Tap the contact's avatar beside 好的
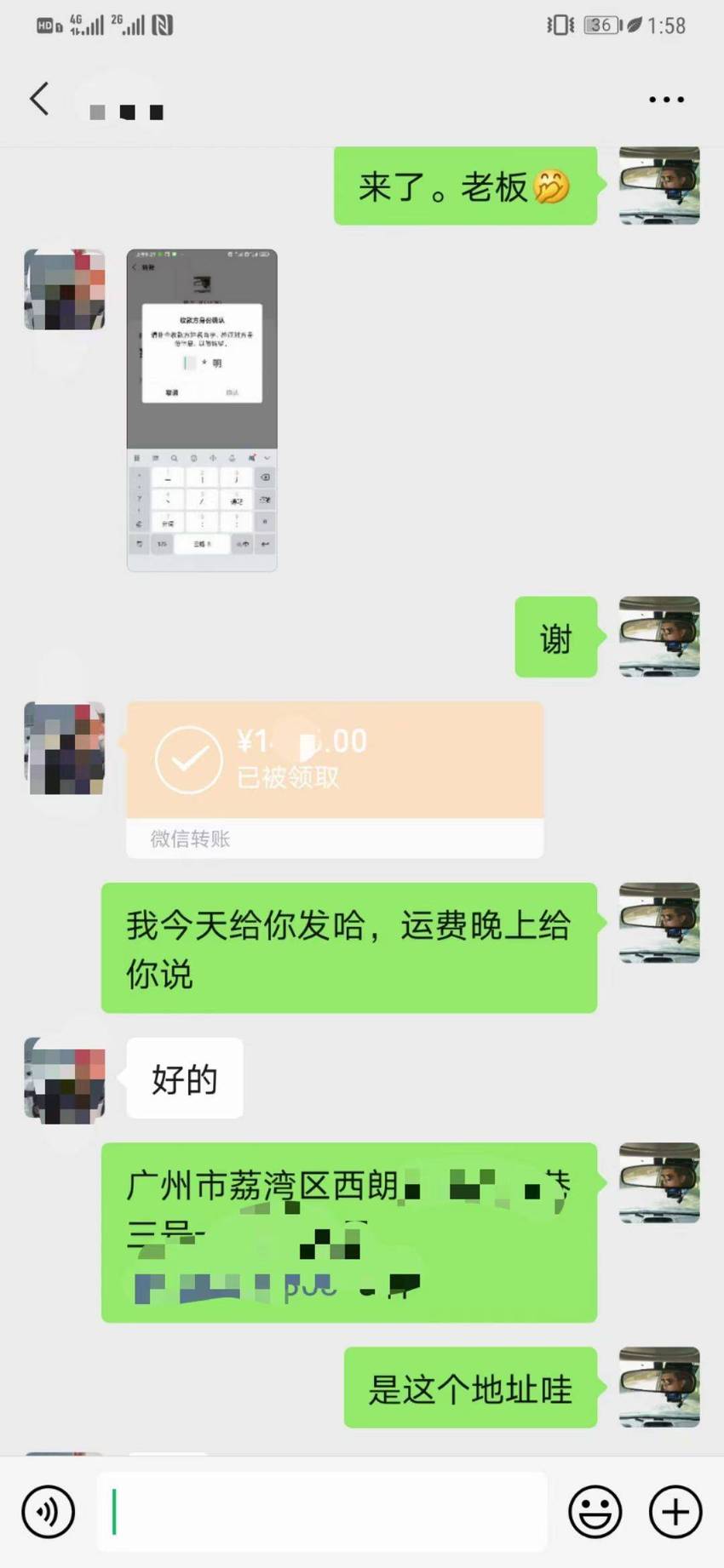Viewport: 724px width, 1568px height. [65, 1079]
